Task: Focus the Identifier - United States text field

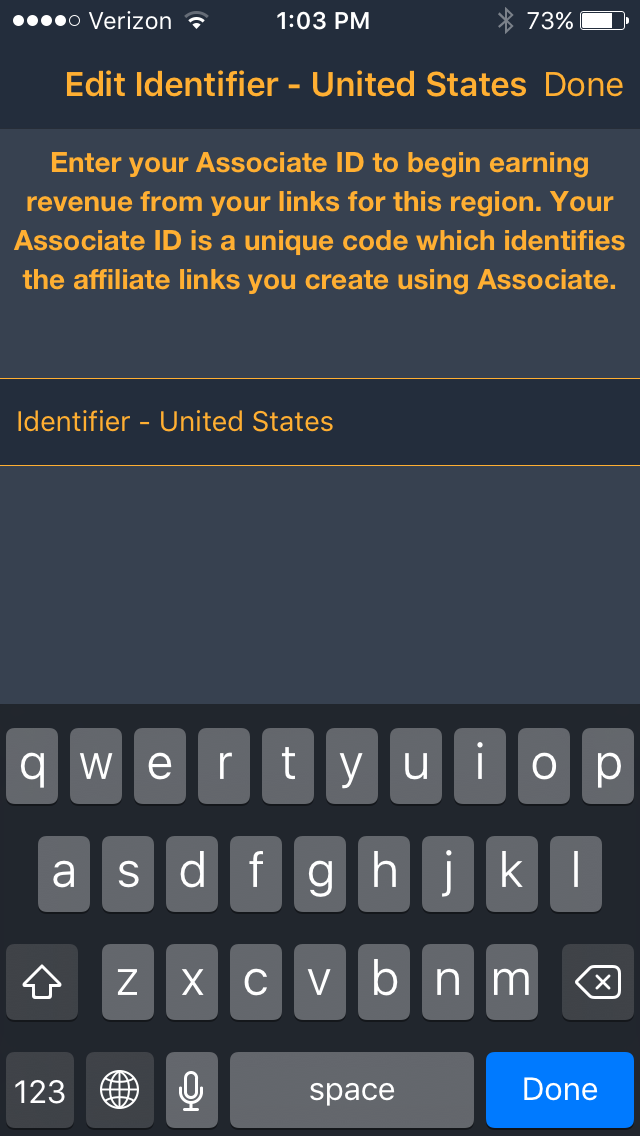Action: pos(320,422)
